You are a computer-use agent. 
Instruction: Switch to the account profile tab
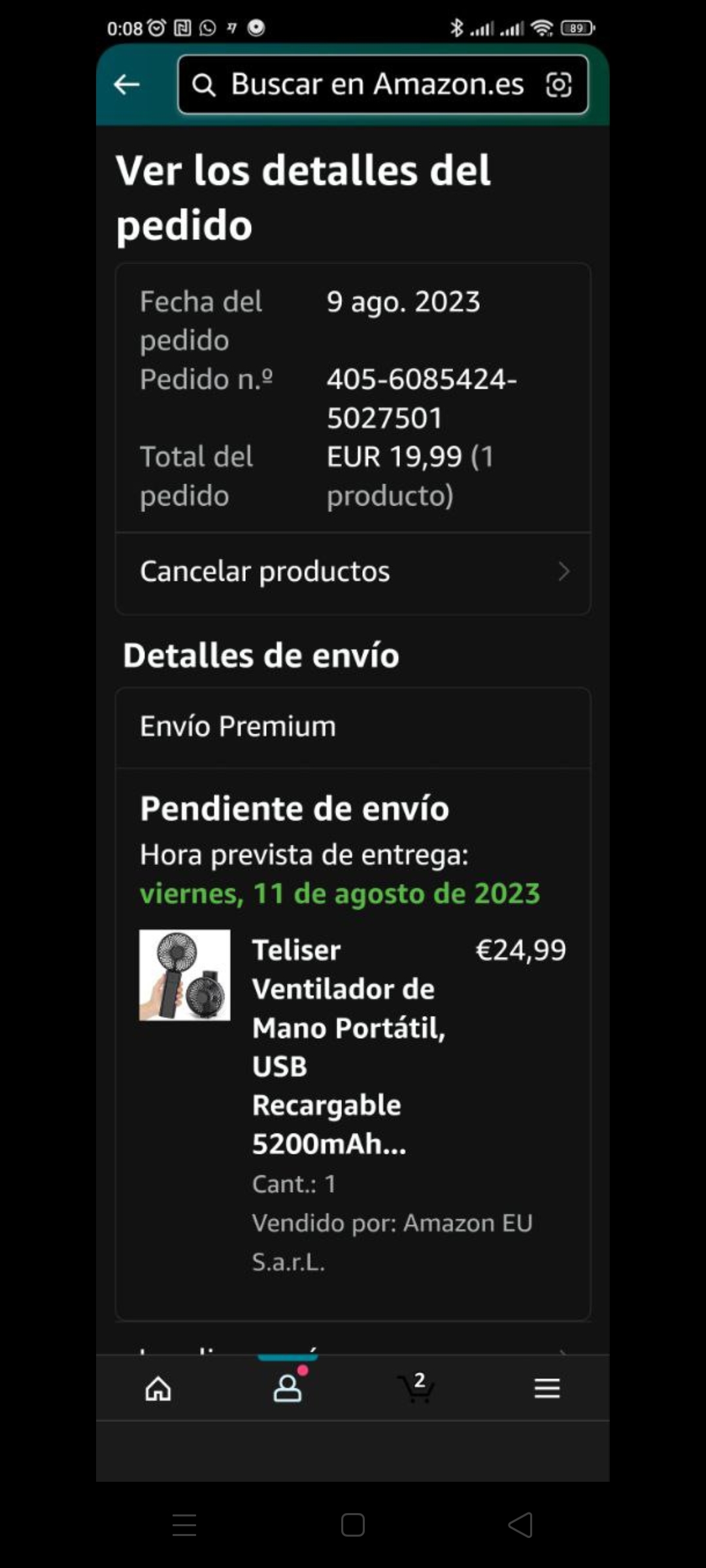[288, 1388]
